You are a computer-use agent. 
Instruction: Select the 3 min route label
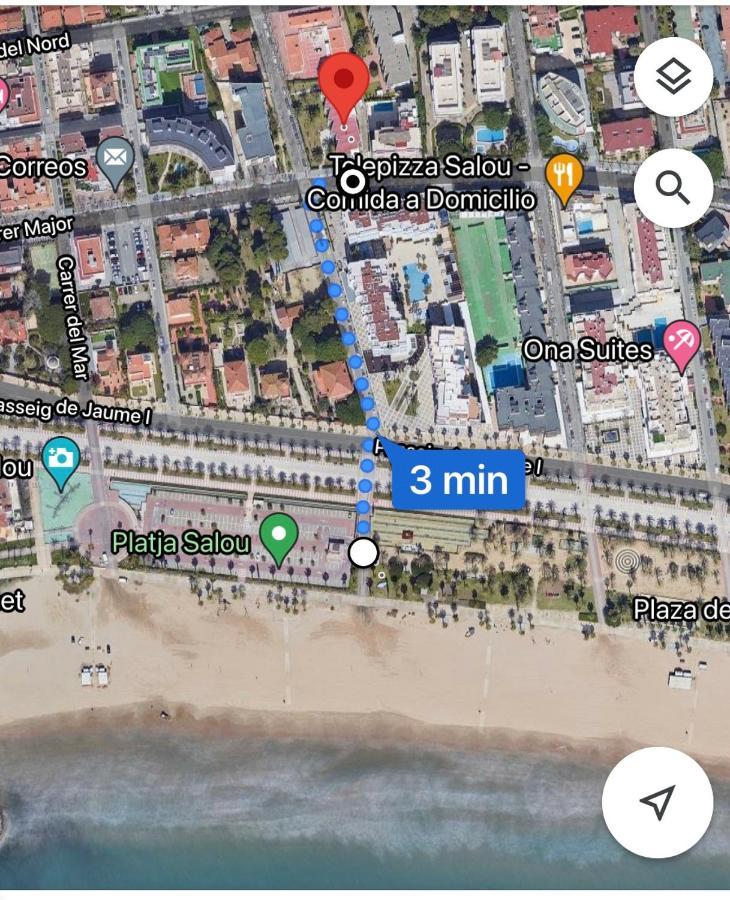pos(459,480)
